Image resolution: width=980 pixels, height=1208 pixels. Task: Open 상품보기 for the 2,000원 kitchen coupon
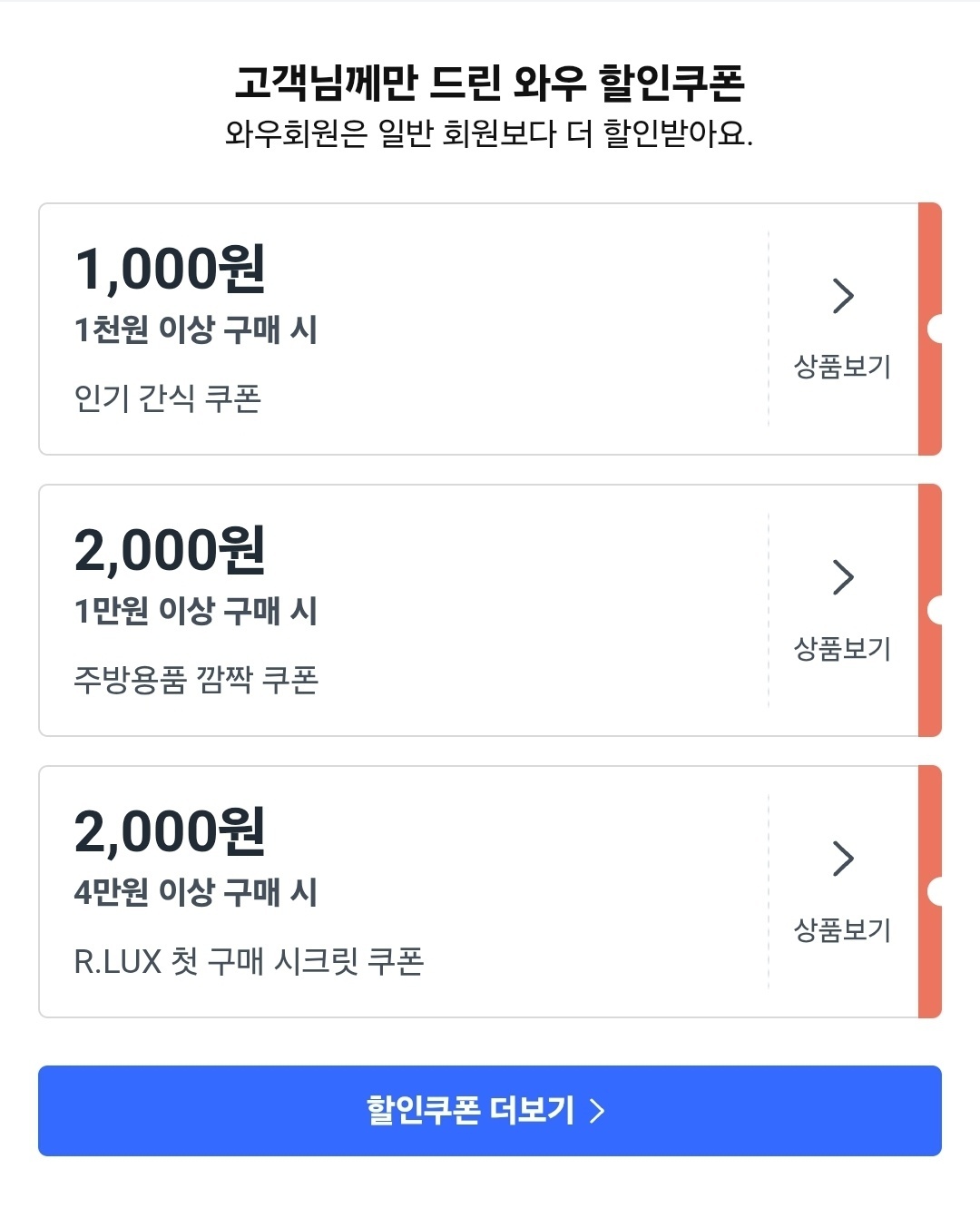(x=840, y=650)
